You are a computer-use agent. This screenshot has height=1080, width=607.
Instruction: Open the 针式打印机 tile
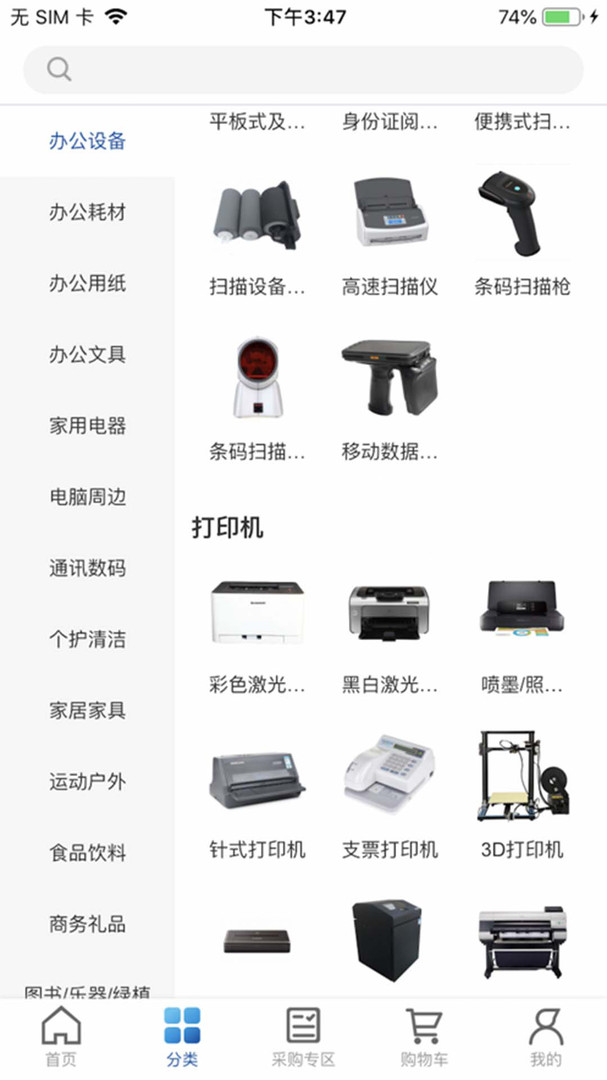click(257, 795)
